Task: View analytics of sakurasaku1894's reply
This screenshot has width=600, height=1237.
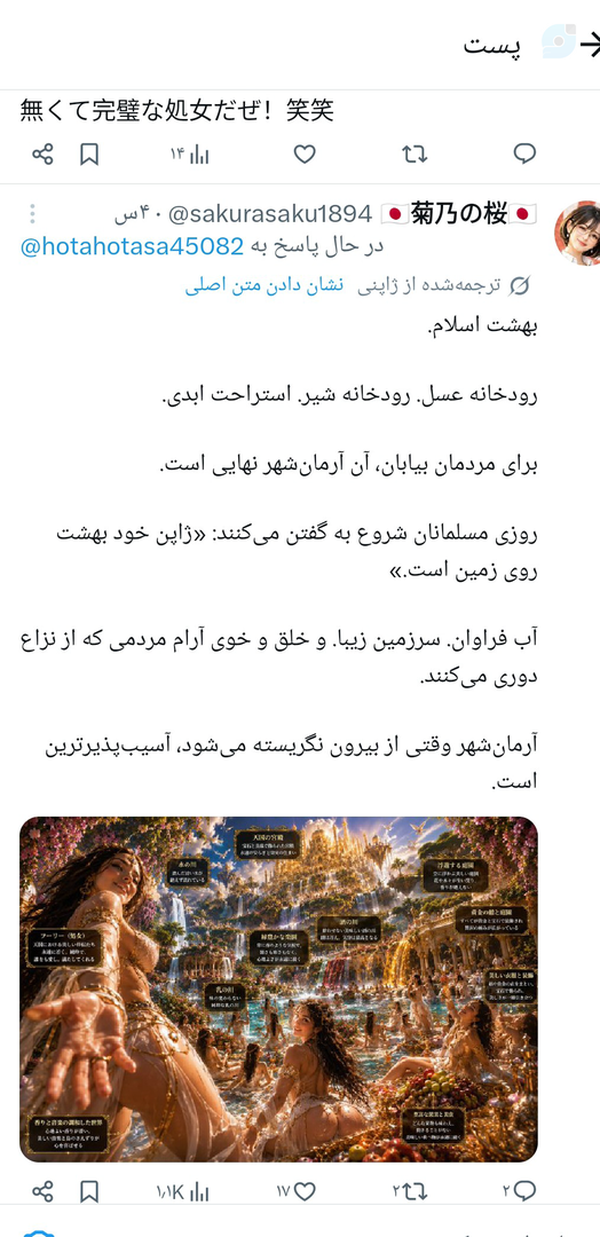Action: [x=183, y=1191]
